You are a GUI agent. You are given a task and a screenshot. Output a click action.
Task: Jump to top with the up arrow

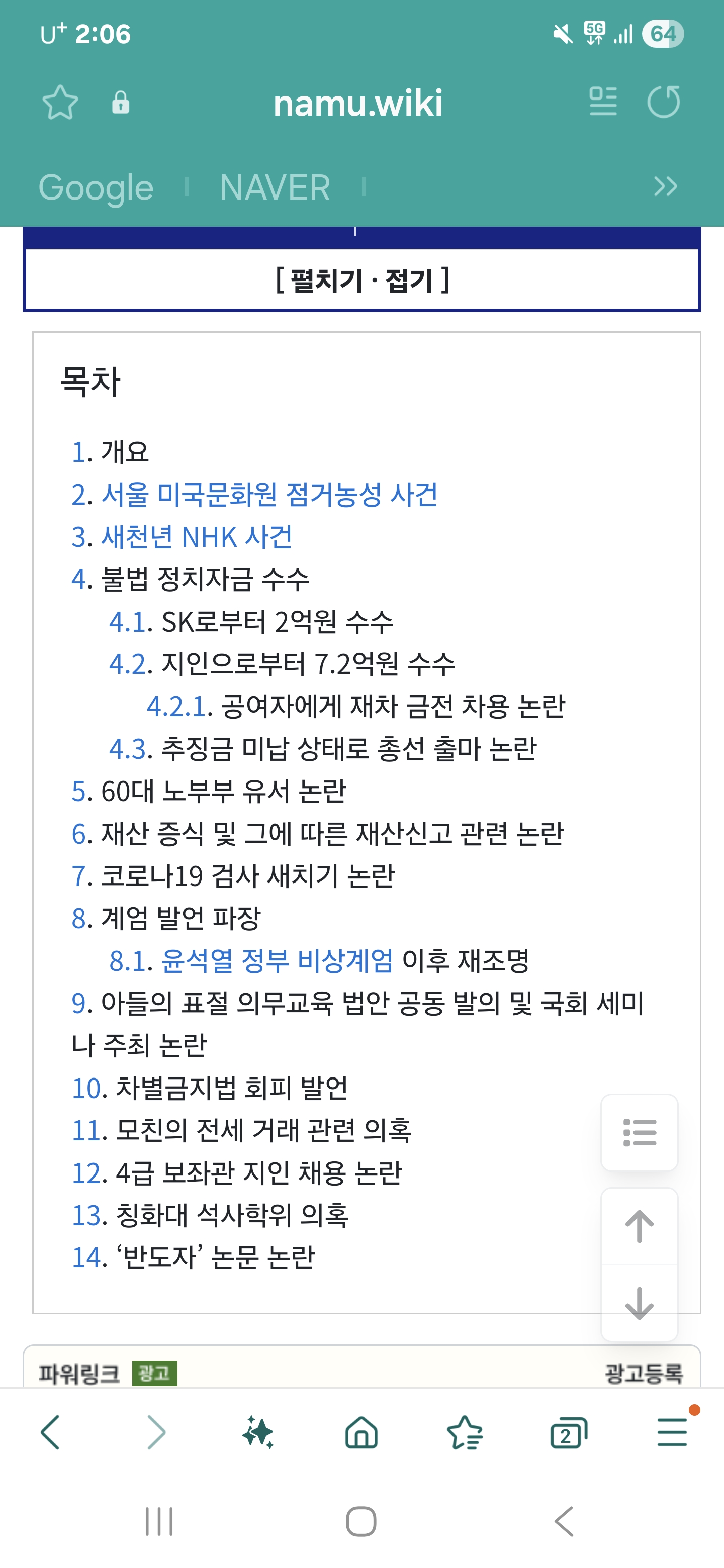(x=640, y=1226)
